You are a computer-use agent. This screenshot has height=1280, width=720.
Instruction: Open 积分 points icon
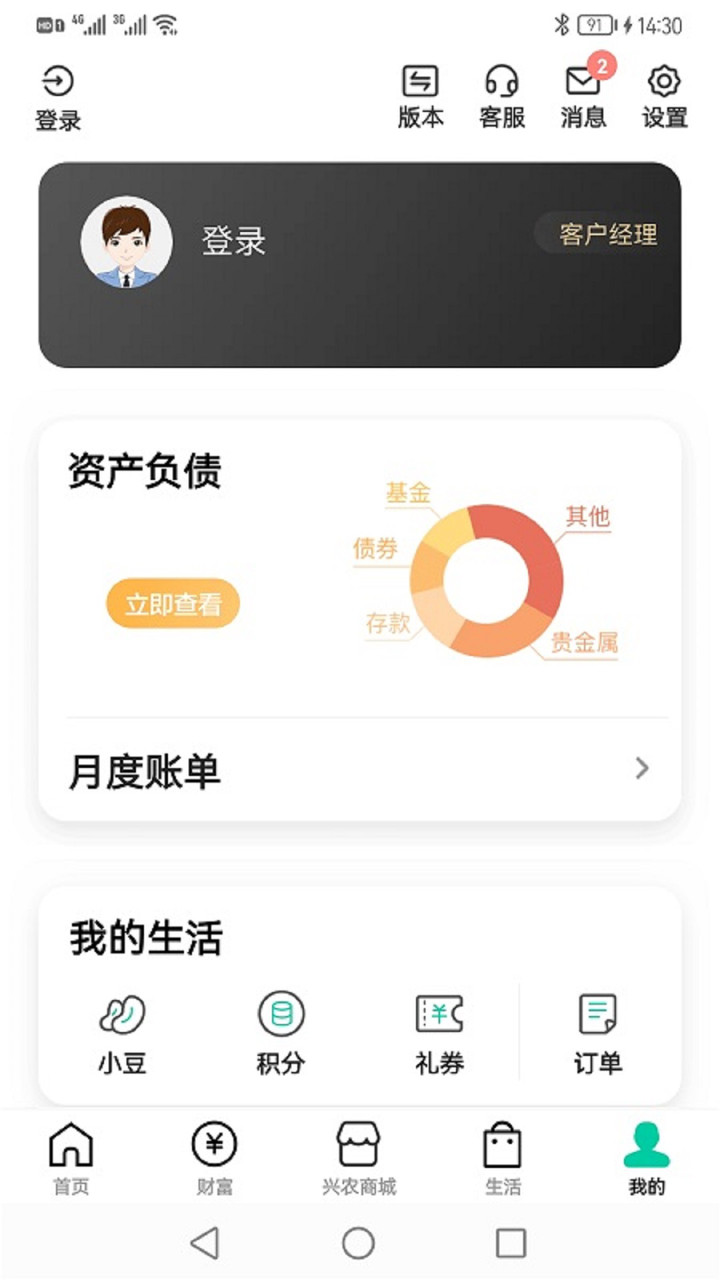tap(281, 1030)
